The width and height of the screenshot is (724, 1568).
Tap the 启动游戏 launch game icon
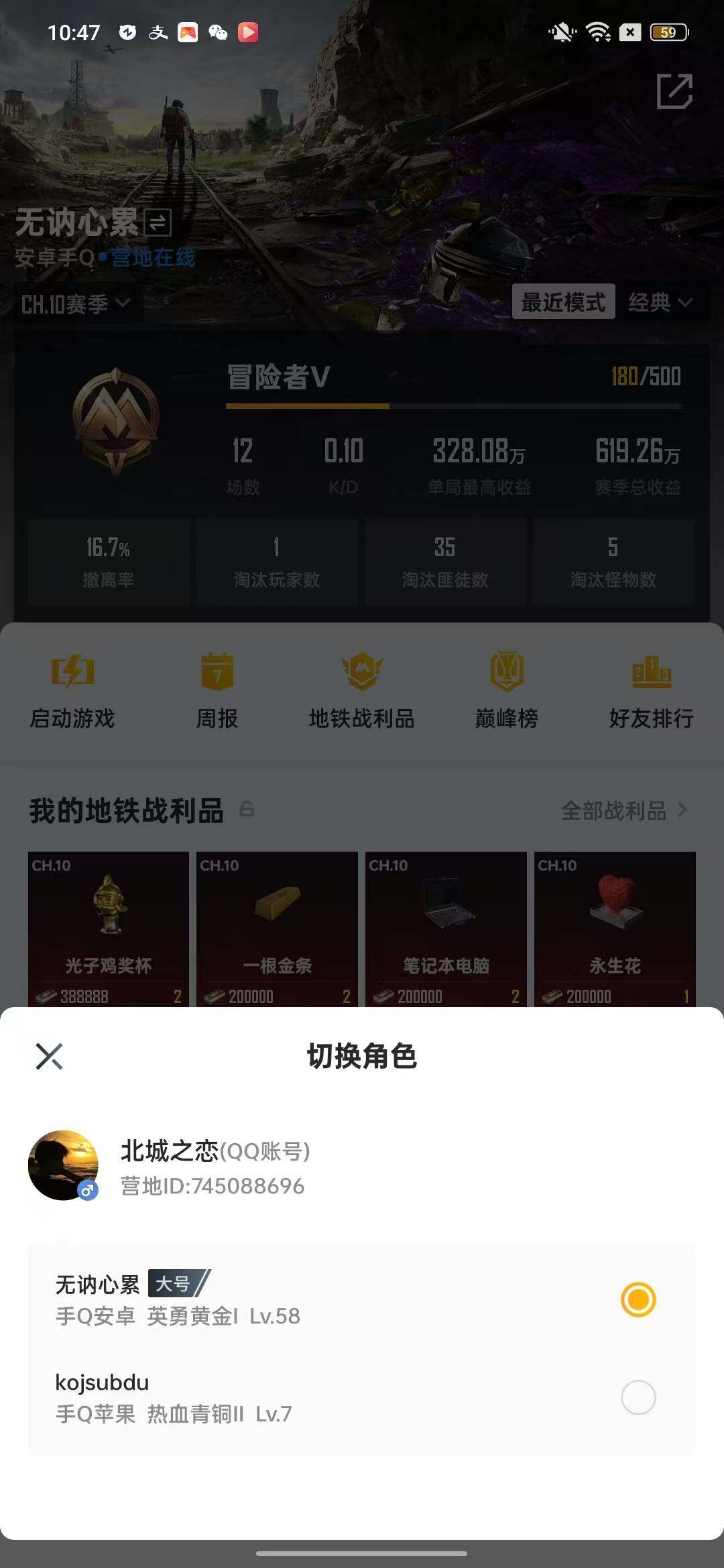click(x=72, y=690)
